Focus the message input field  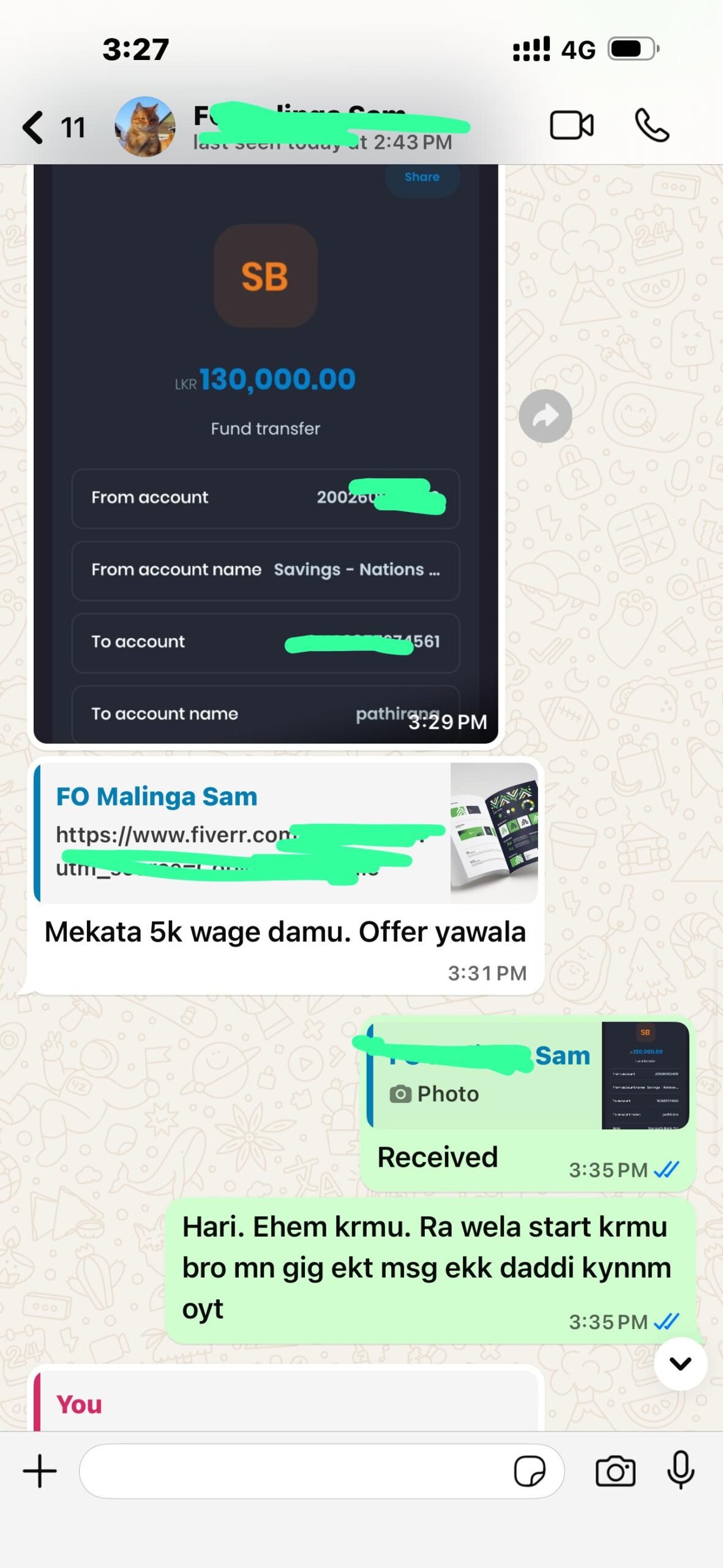294,1471
